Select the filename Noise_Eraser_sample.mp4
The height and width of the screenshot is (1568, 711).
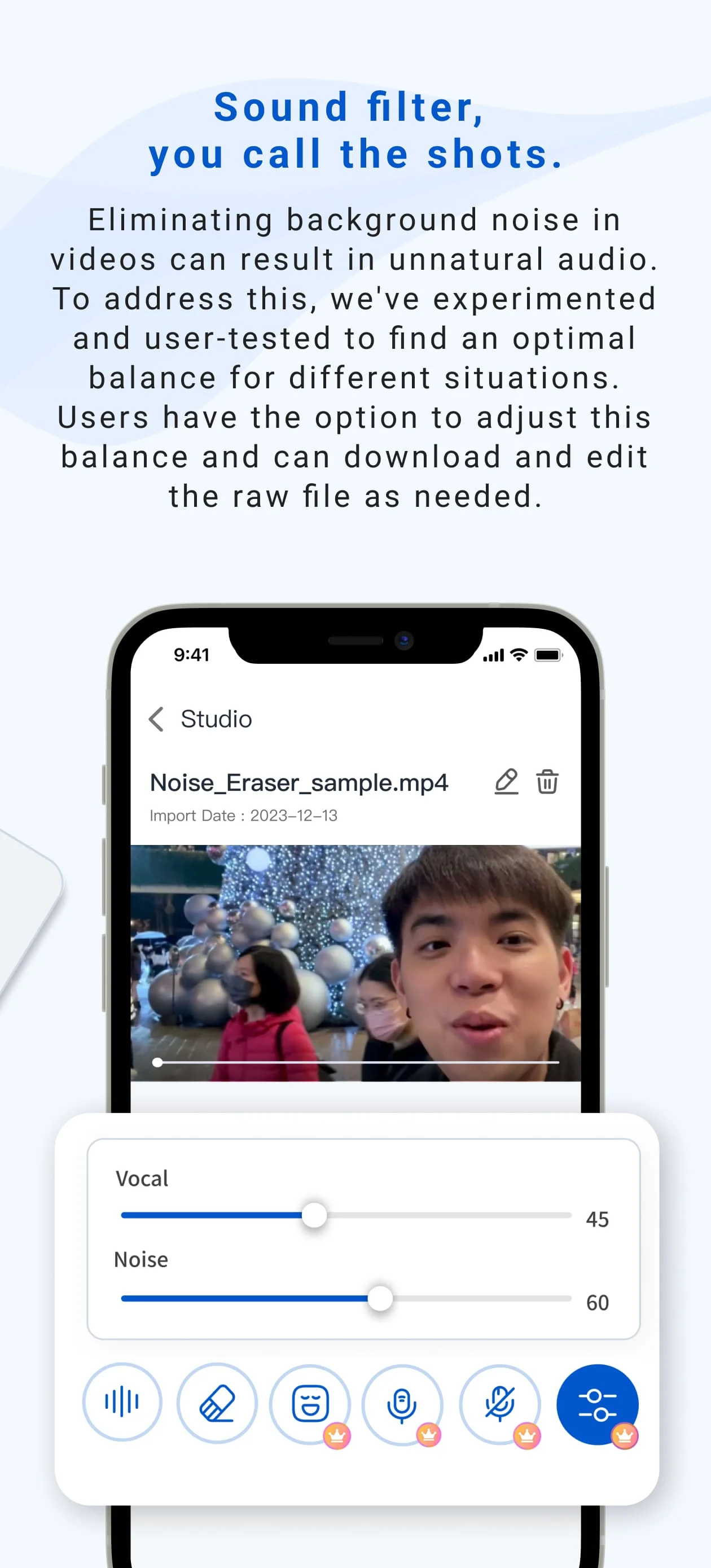(300, 783)
